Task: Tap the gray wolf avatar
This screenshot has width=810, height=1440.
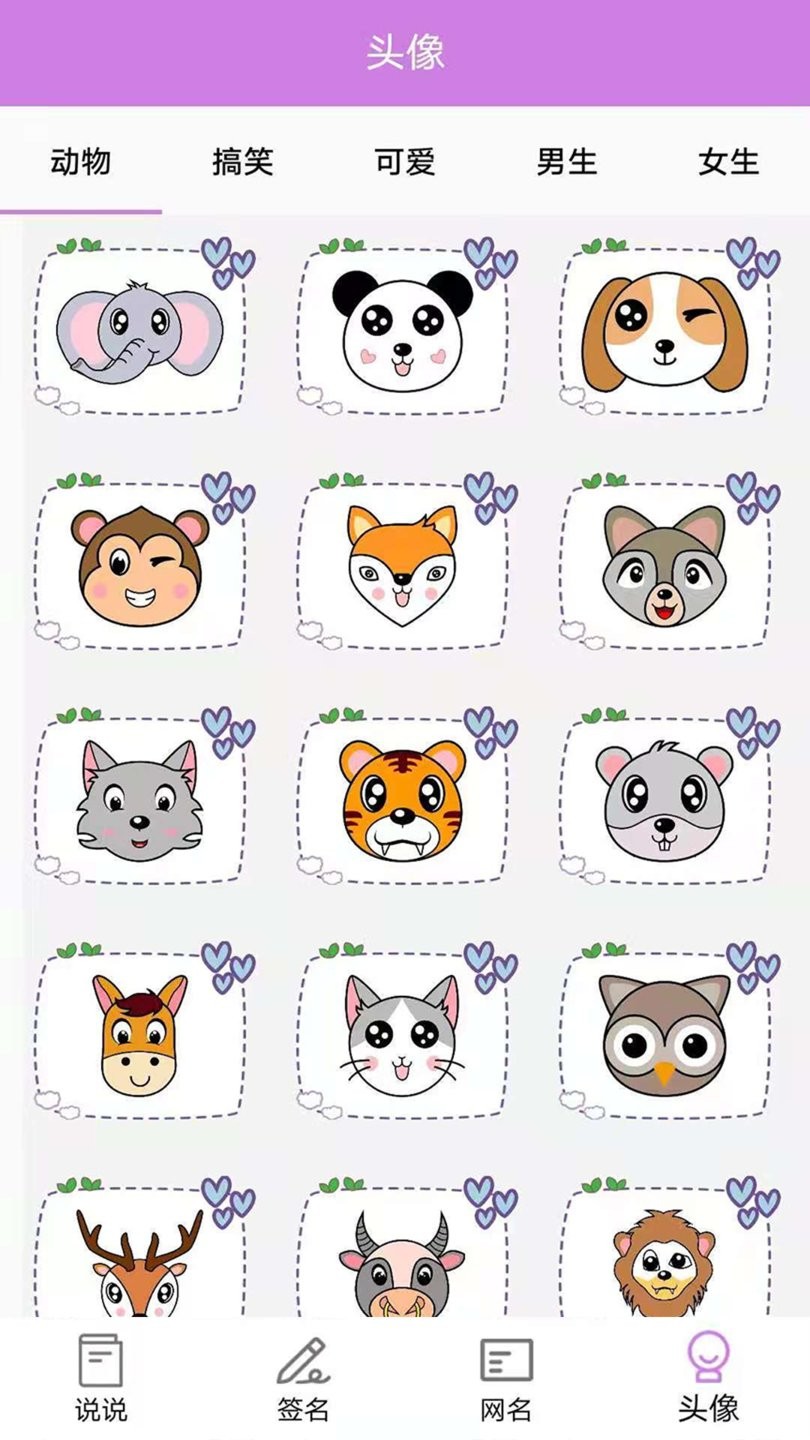Action: 140,802
